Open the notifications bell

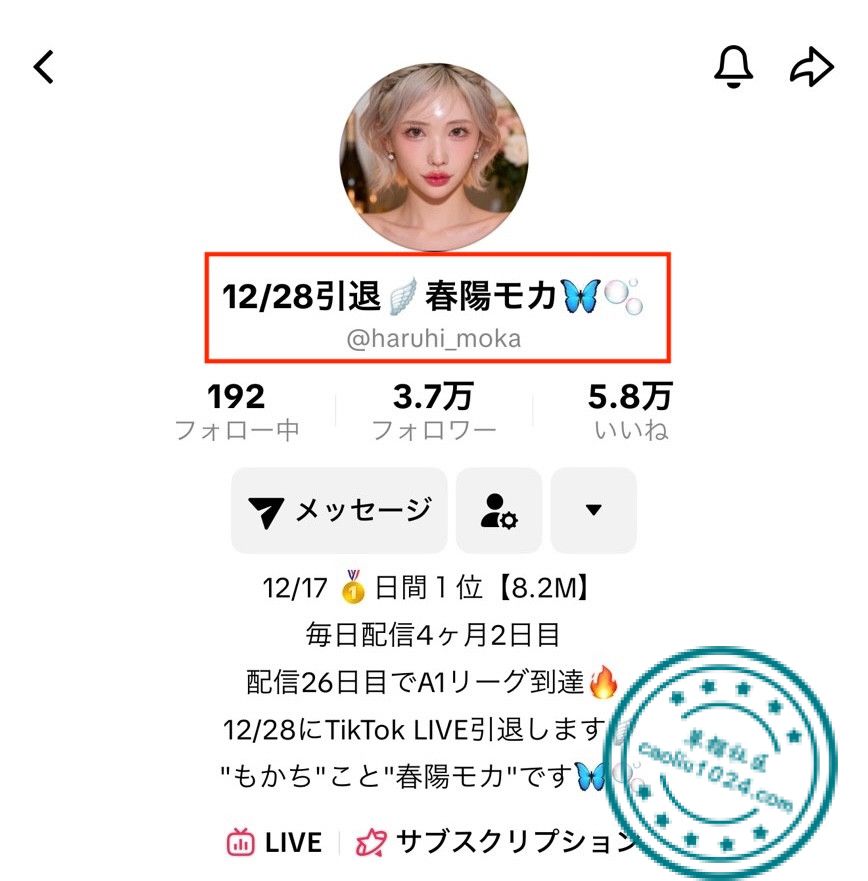coord(733,67)
